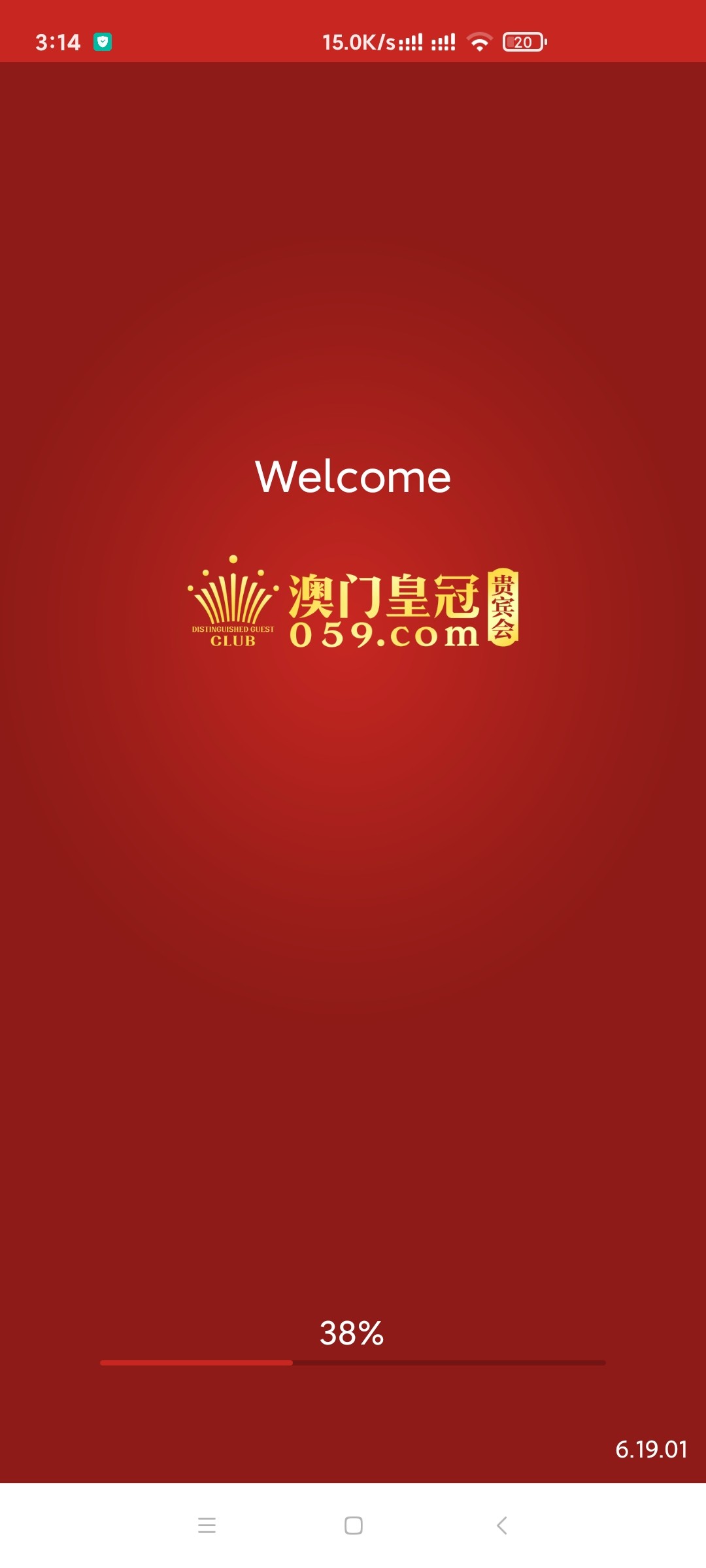The image size is (706, 1568).
Task: Tap the system back button
Action: point(501,1526)
